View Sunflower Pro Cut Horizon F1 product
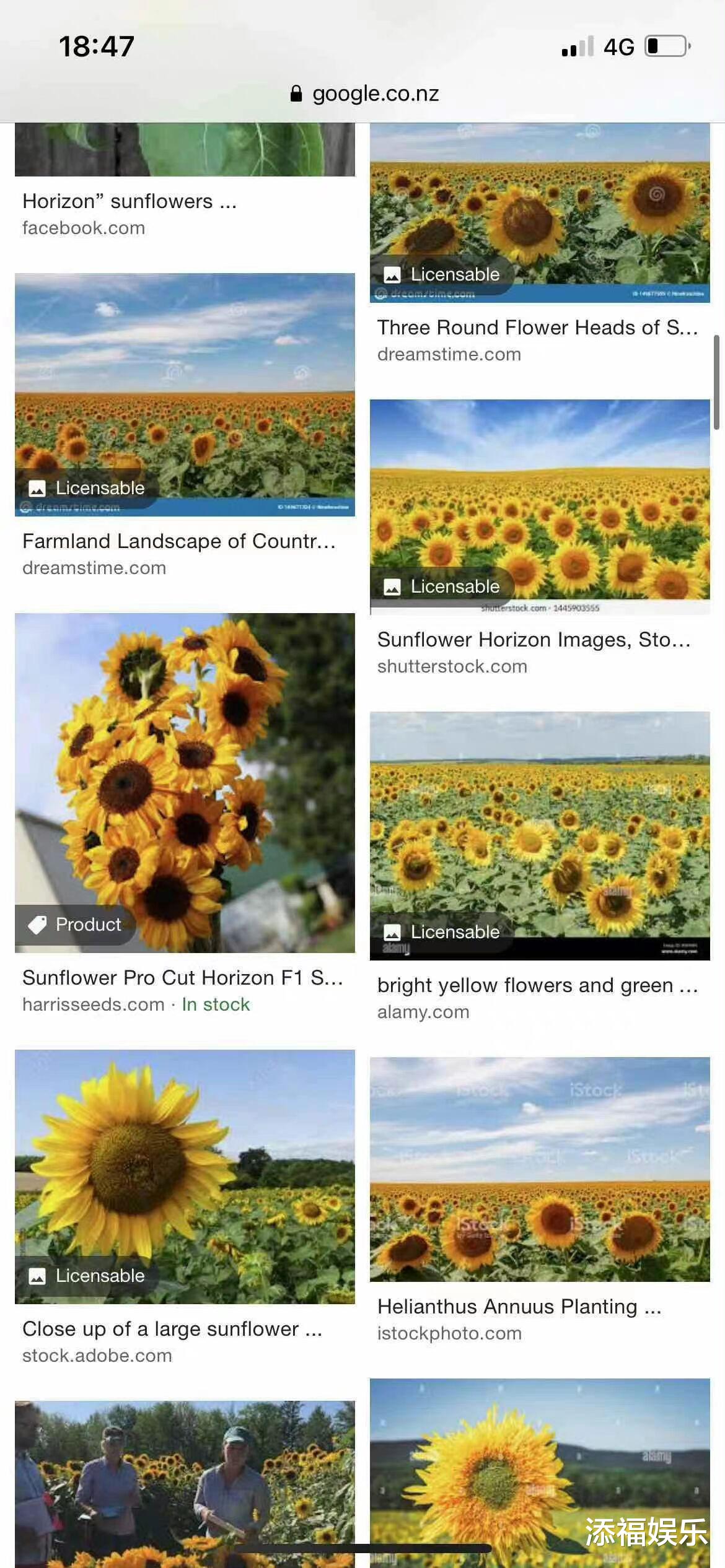The height and width of the screenshot is (1568, 725). [185, 782]
